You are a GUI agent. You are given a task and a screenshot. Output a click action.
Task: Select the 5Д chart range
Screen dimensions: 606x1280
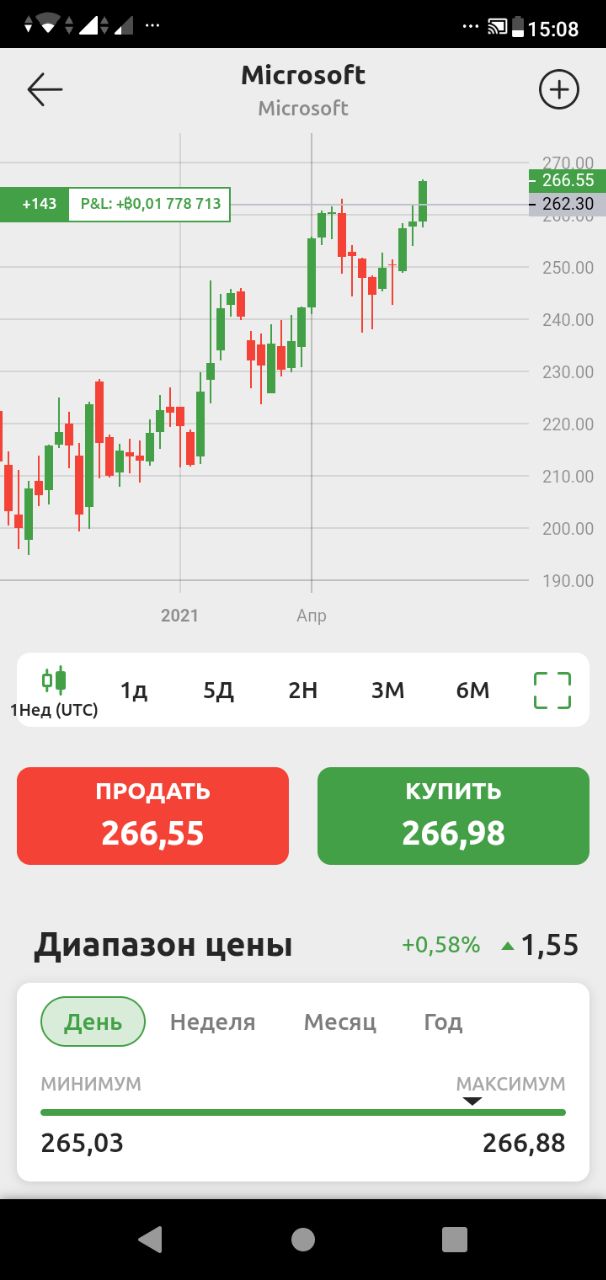(x=218, y=690)
